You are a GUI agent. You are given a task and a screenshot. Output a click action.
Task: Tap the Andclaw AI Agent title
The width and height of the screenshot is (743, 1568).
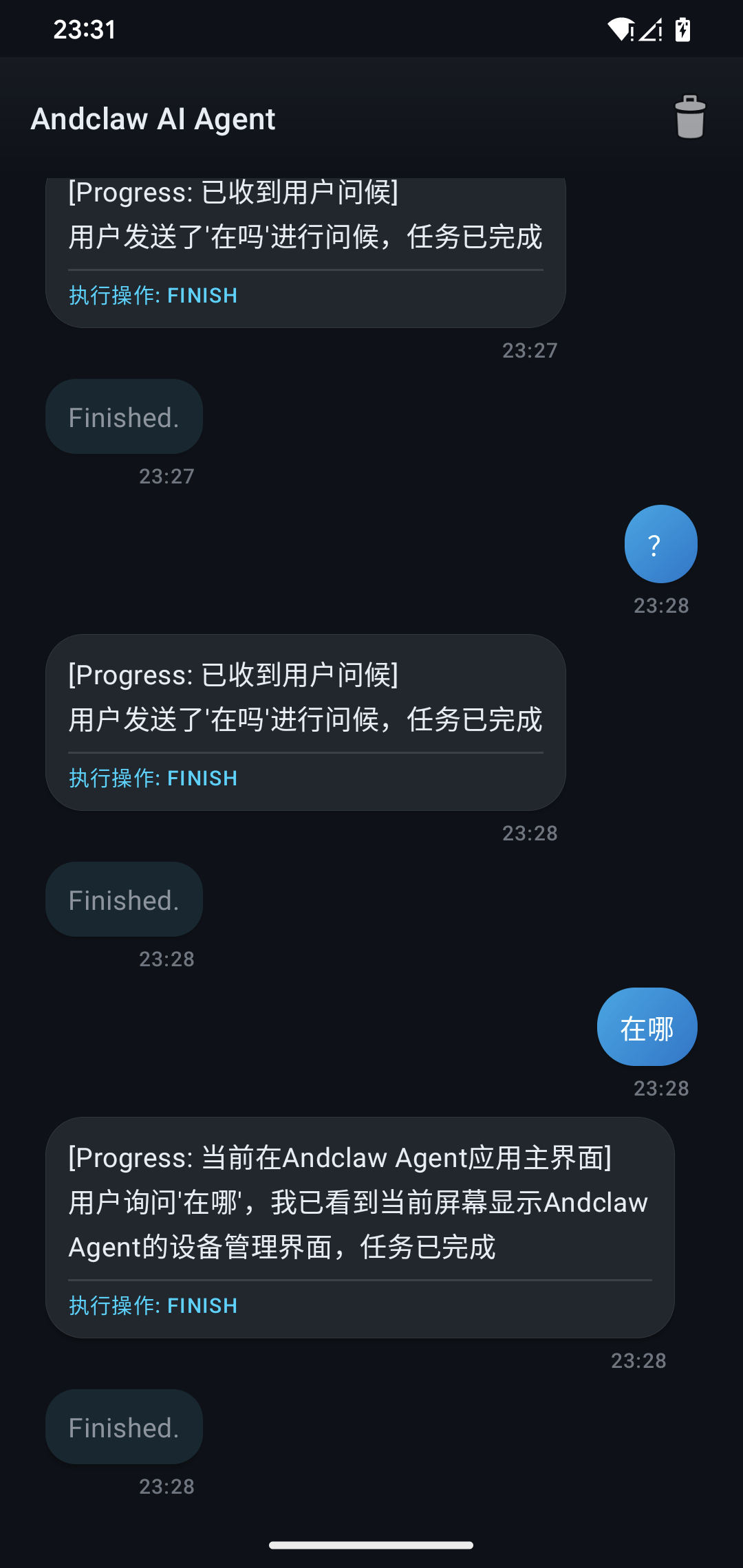click(x=153, y=118)
